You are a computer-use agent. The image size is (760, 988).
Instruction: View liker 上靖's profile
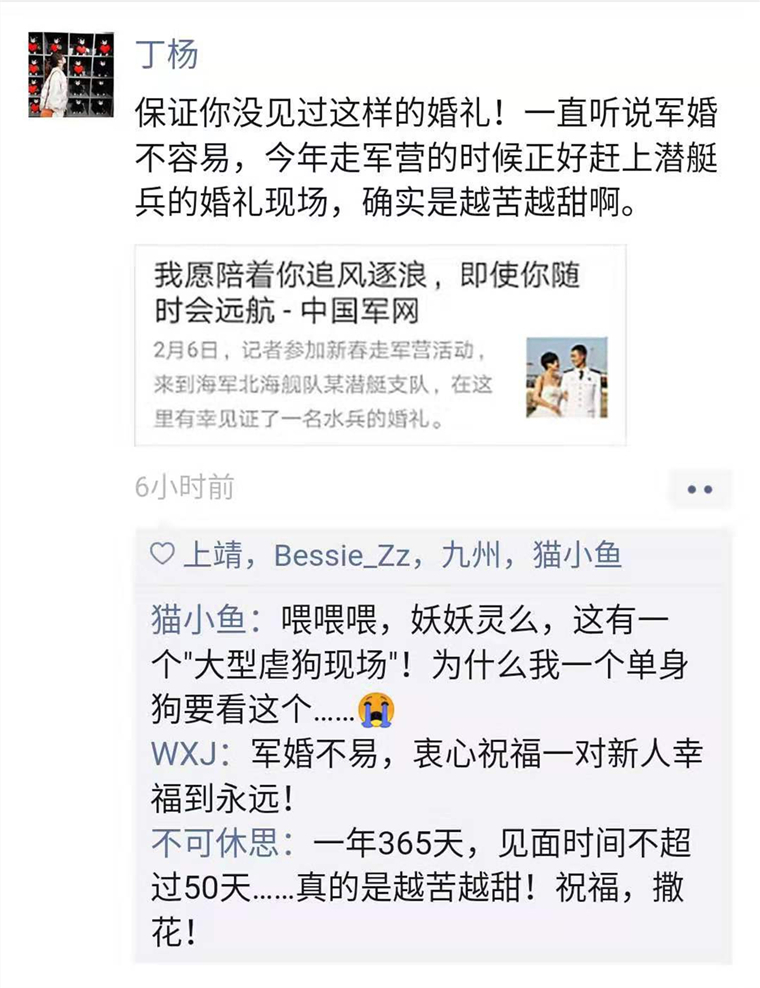213,555
